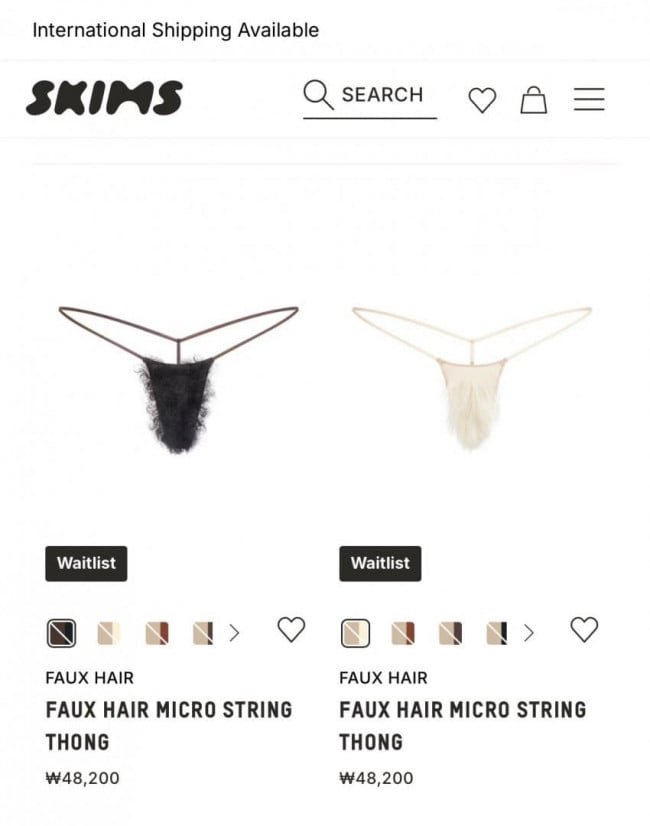
Task: Select second swatch on the first product
Action: pyautogui.click(x=108, y=633)
